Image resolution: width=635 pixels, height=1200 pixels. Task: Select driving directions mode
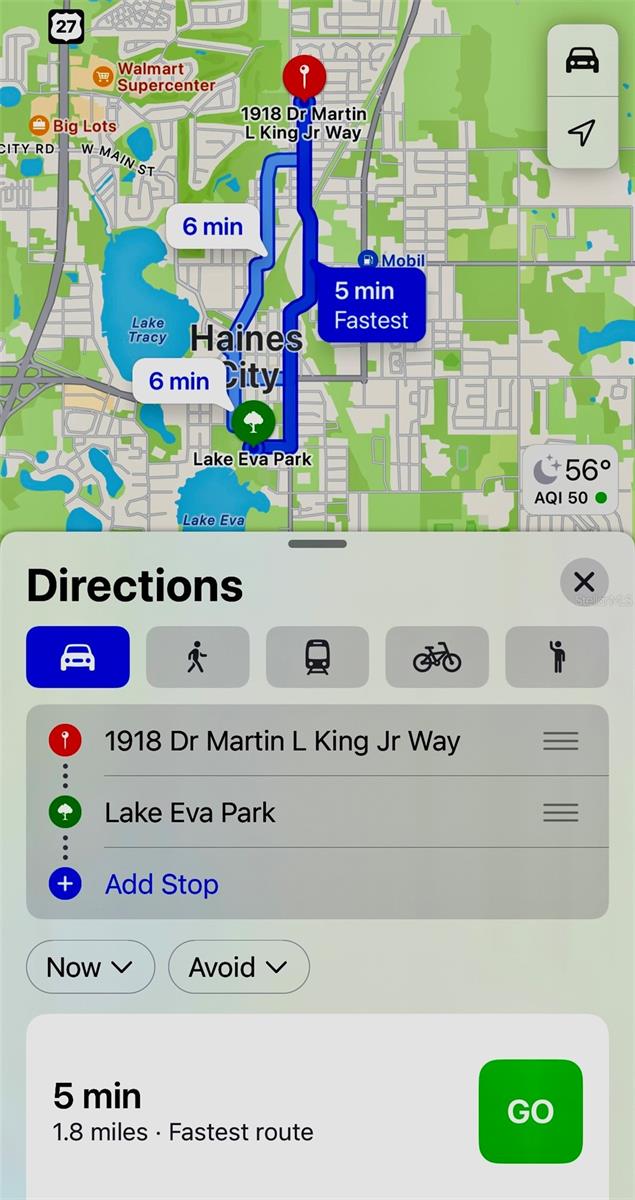(78, 657)
